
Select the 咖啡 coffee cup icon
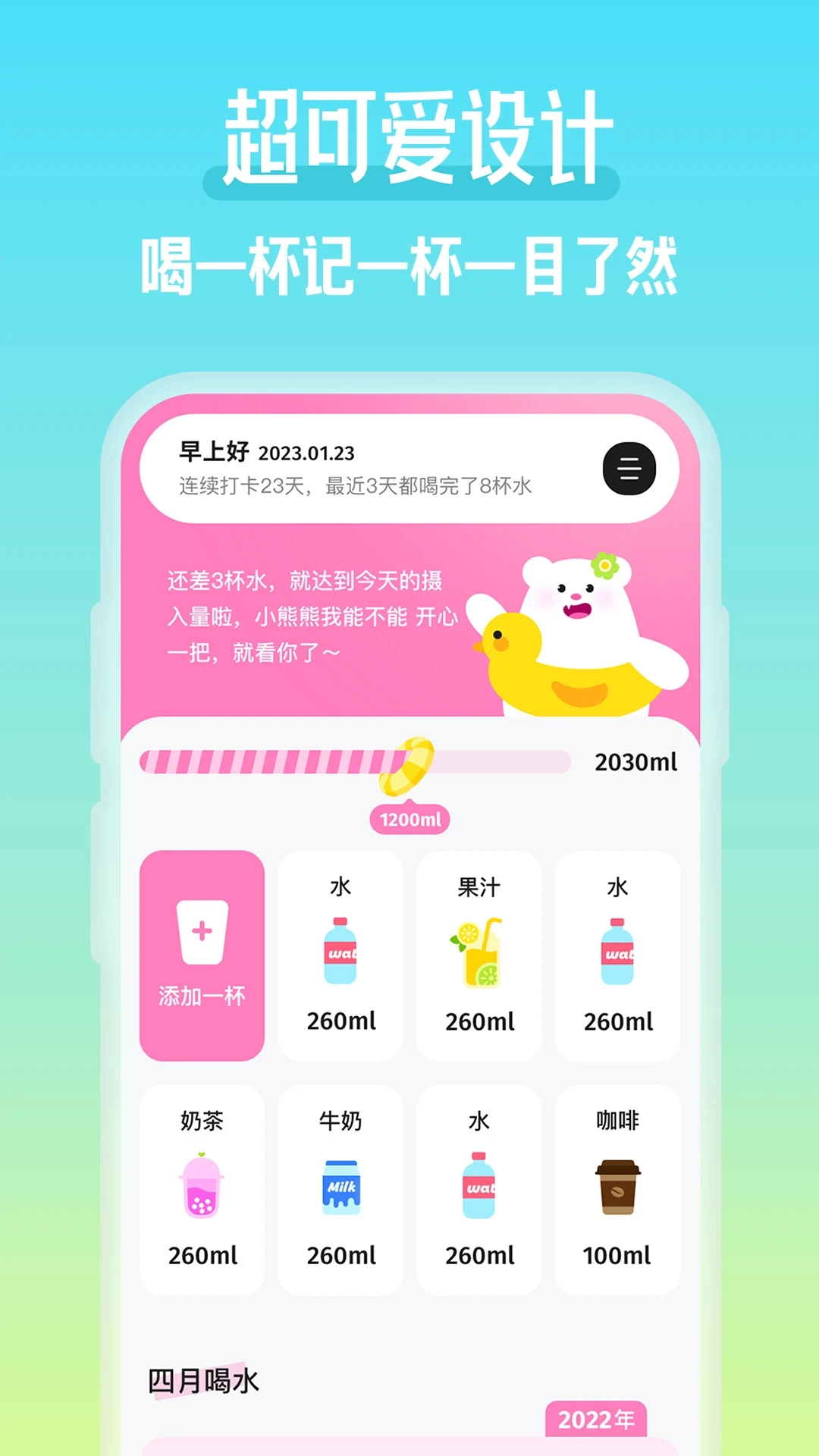[617, 1185]
